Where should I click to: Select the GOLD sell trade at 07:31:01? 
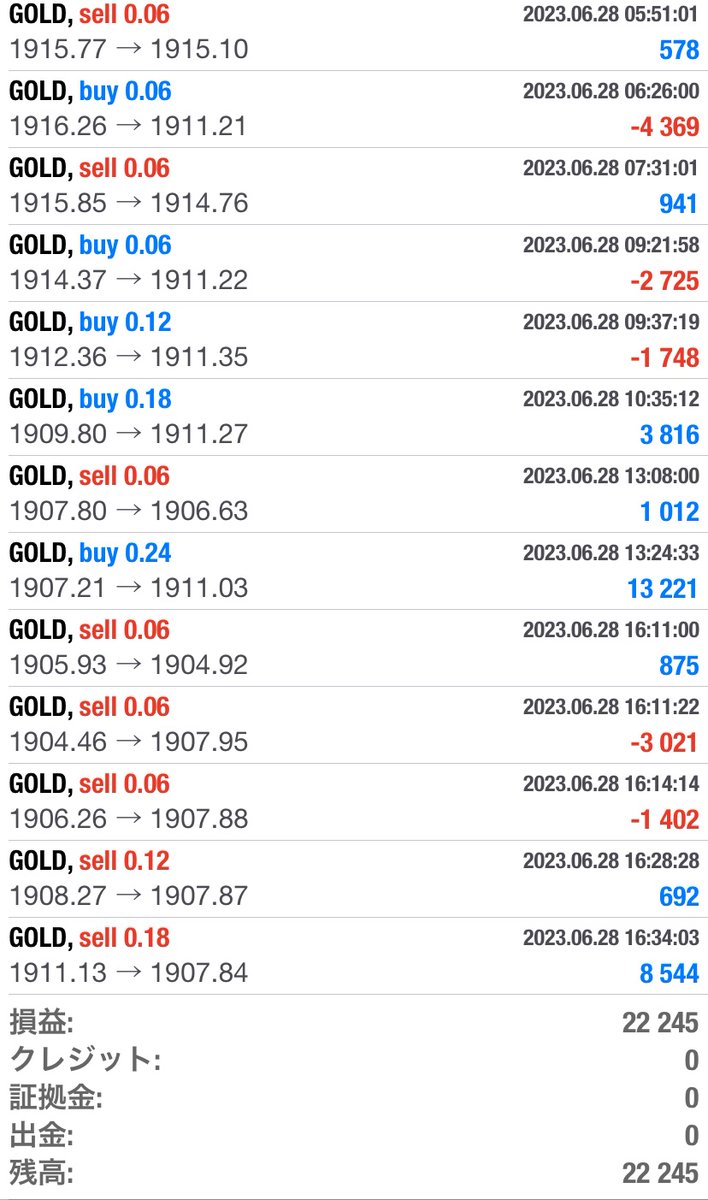pyautogui.click(x=354, y=186)
